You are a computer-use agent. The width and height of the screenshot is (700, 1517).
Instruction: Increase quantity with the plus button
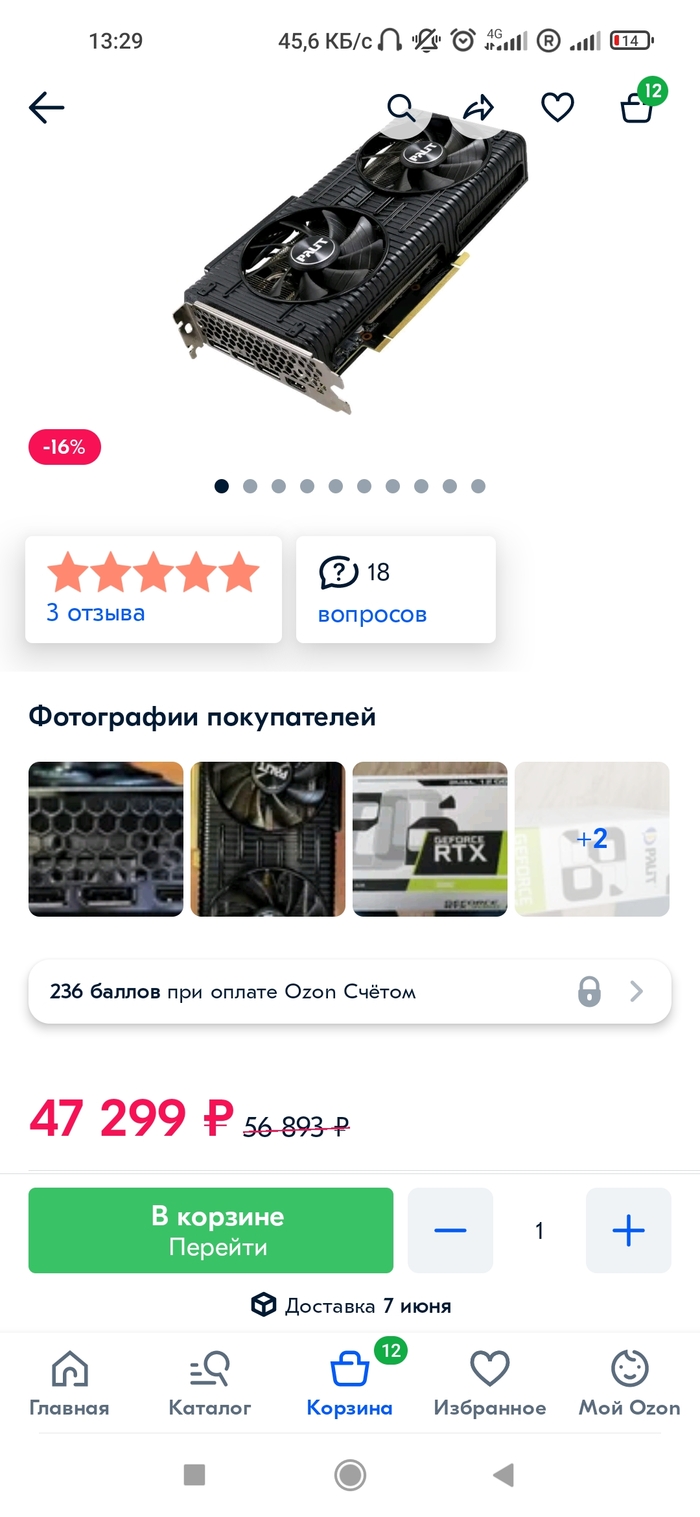pyautogui.click(x=628, y=1230)
